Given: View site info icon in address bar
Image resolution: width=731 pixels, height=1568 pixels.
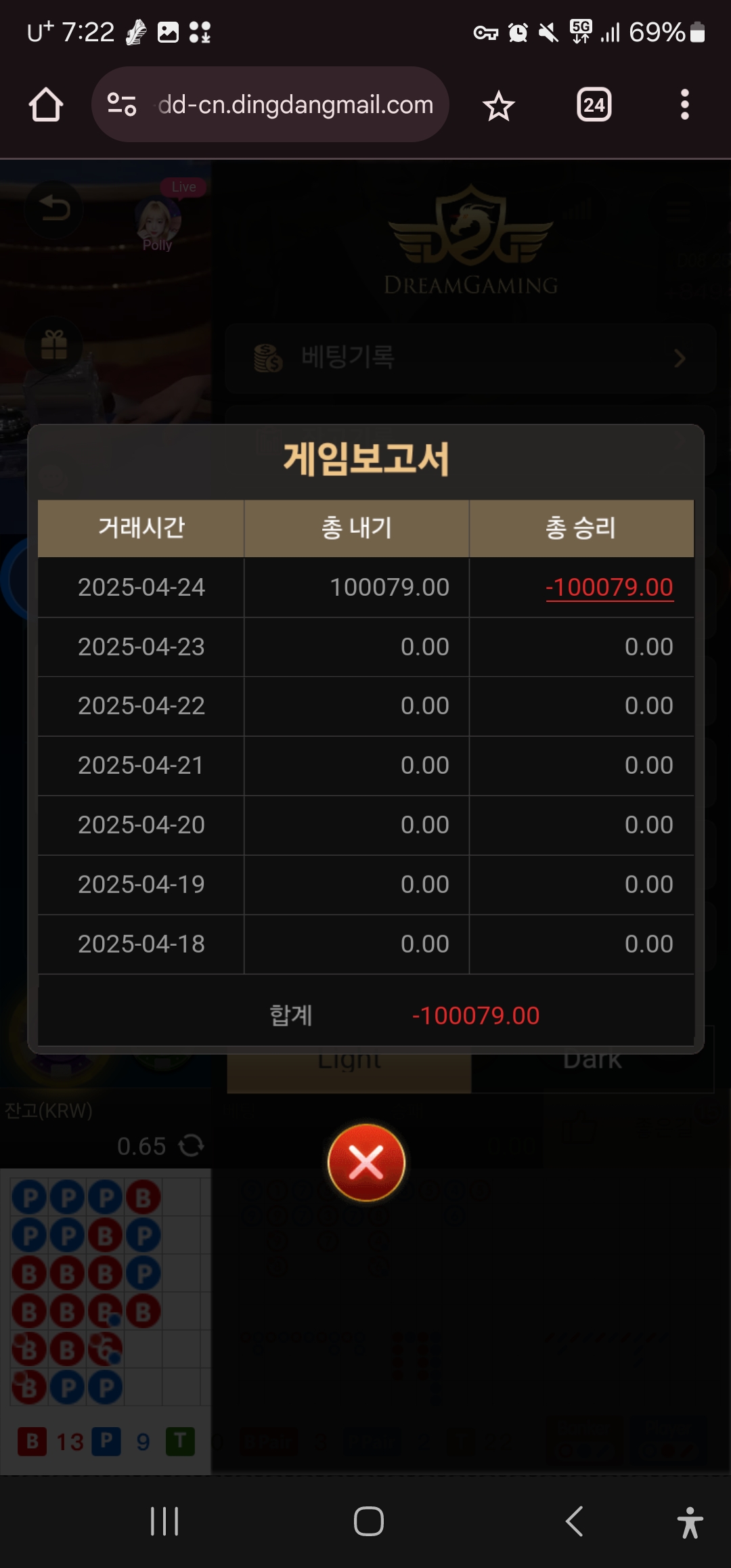Looking at the screenshot, I should (x=123, y=105).
